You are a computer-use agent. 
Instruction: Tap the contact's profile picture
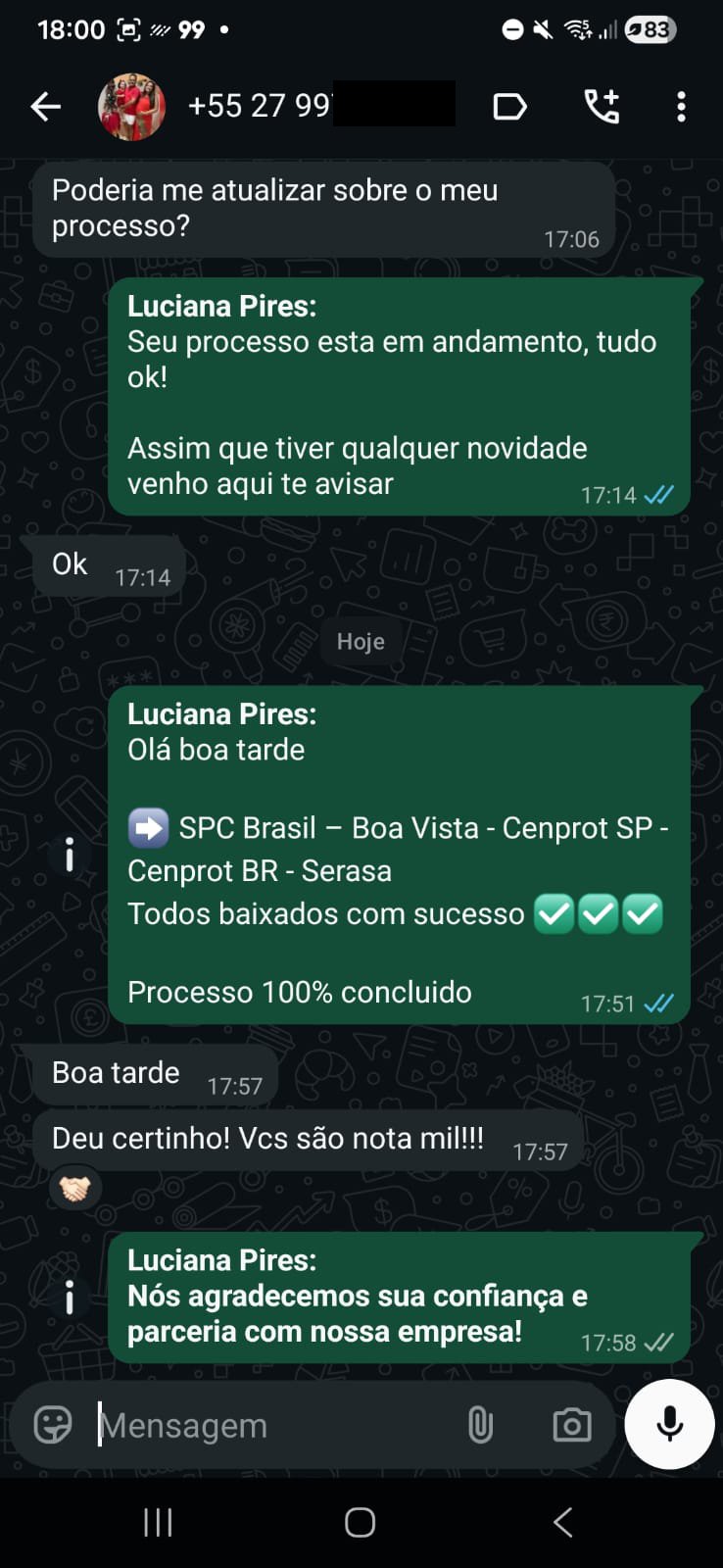131,105
